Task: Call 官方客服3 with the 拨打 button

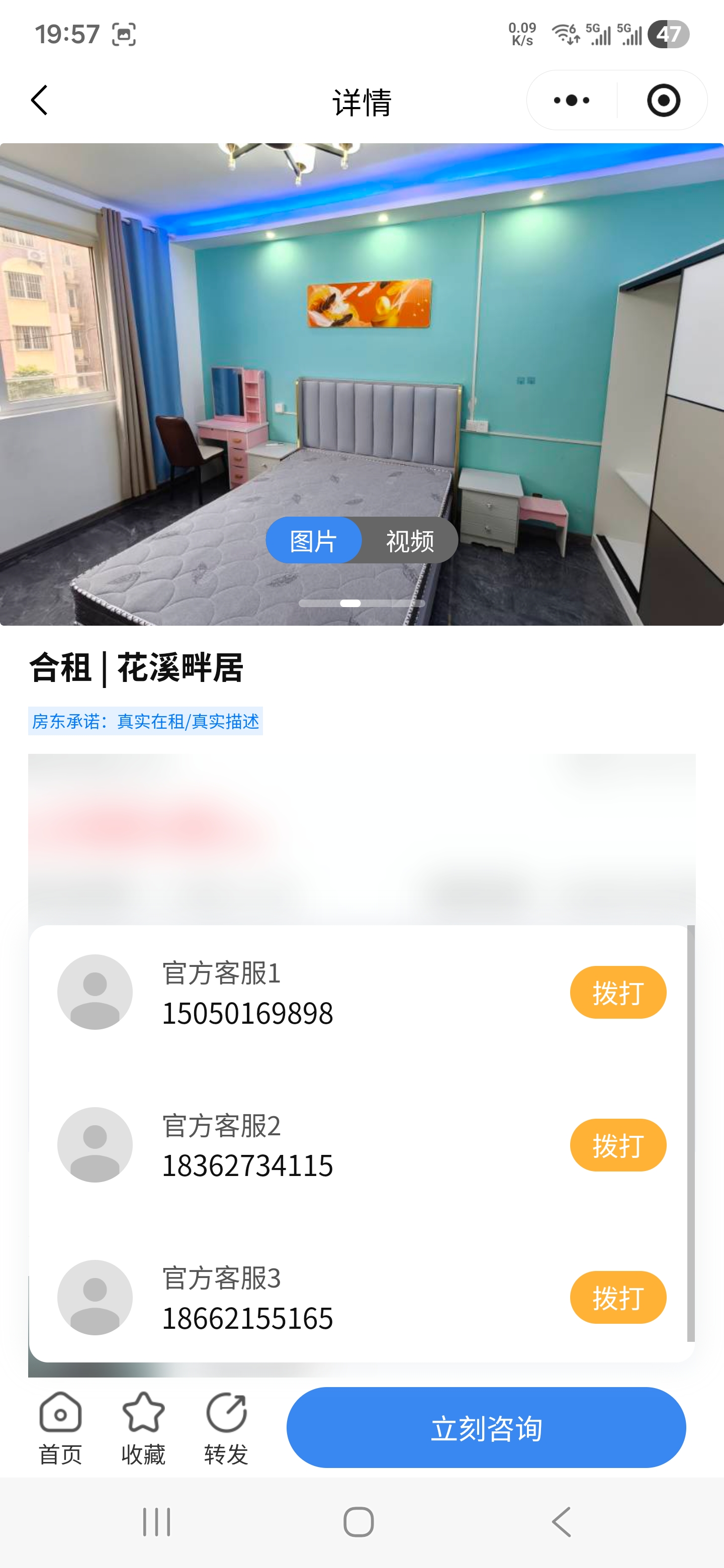Action: tap(618, 1297)
